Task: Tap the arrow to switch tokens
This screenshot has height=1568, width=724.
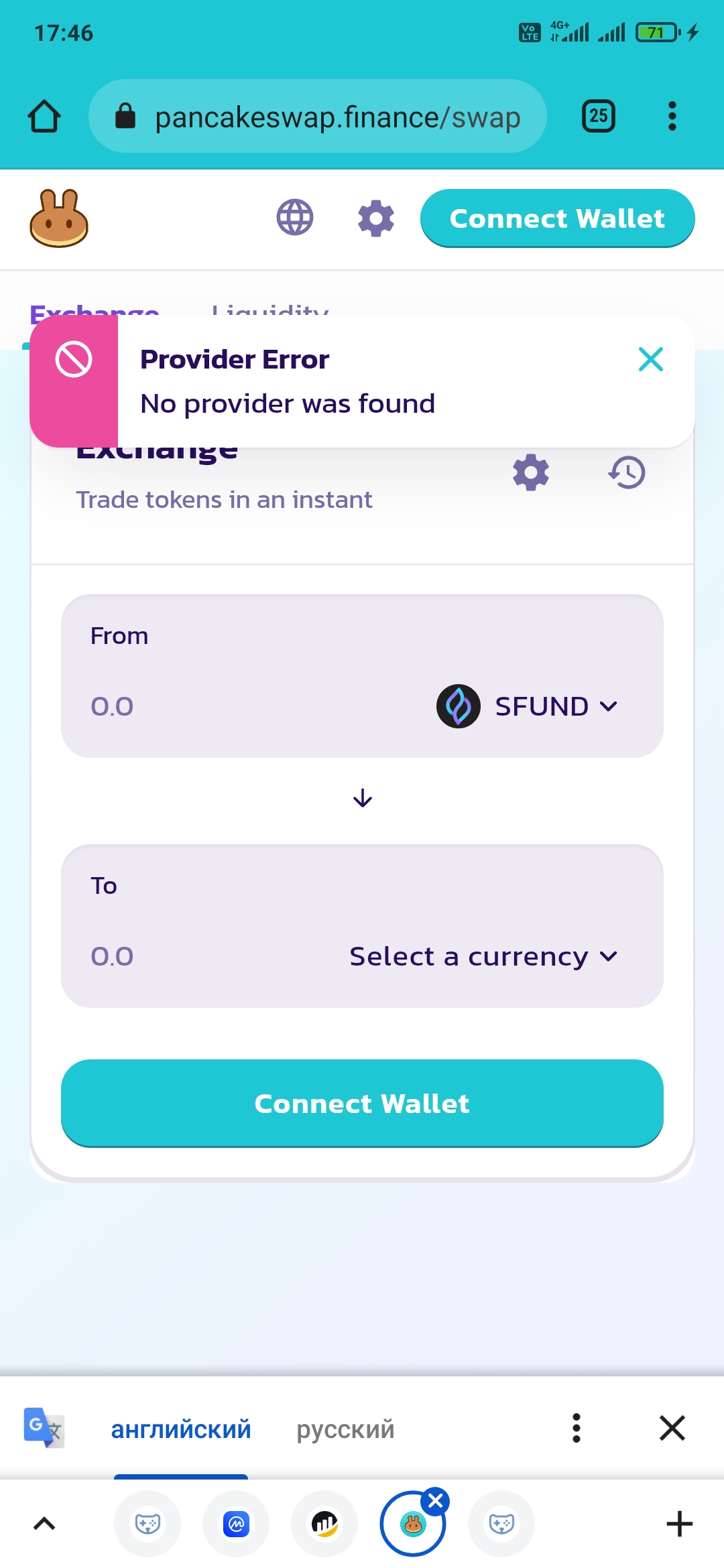Action: pyautogui.click(x=363, y=798)
